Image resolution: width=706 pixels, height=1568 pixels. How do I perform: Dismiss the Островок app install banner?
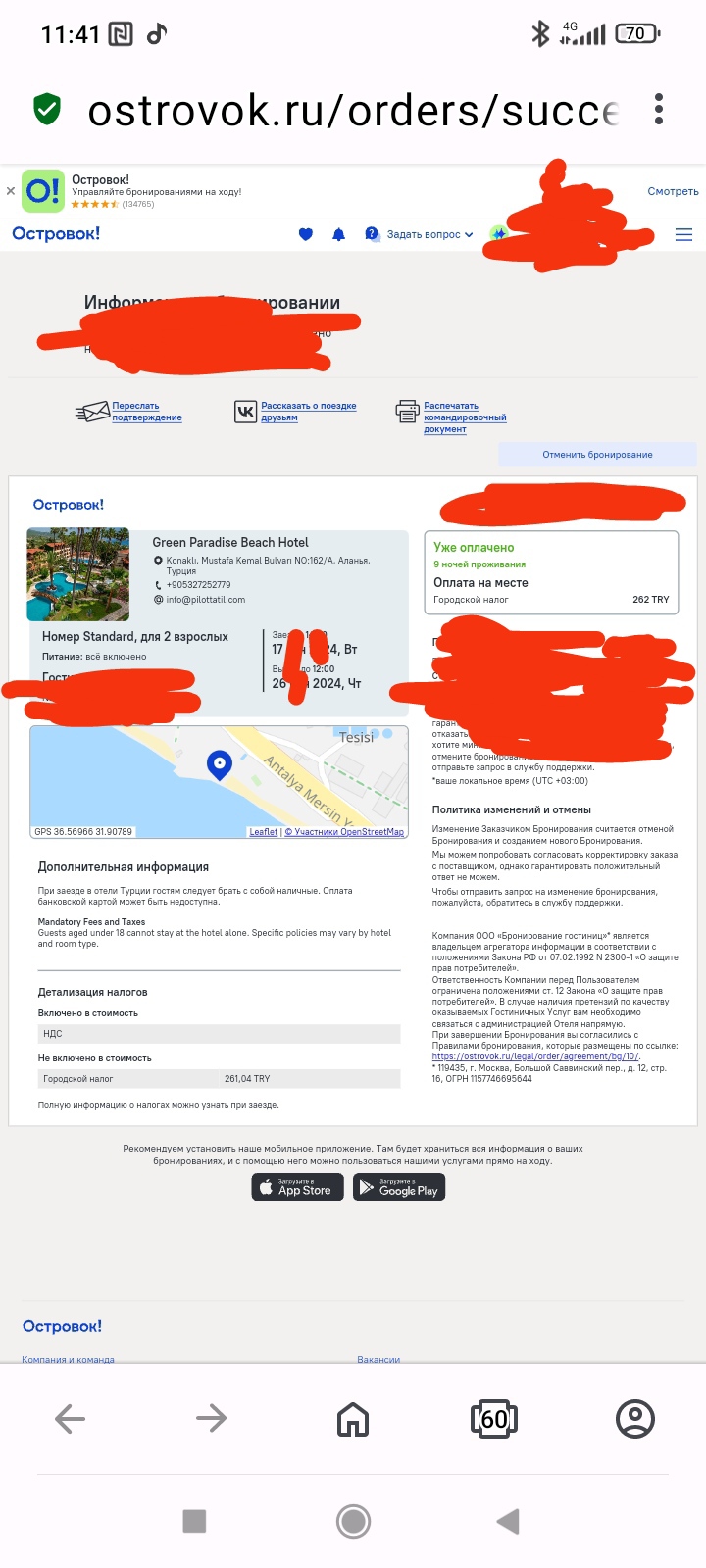11,191
